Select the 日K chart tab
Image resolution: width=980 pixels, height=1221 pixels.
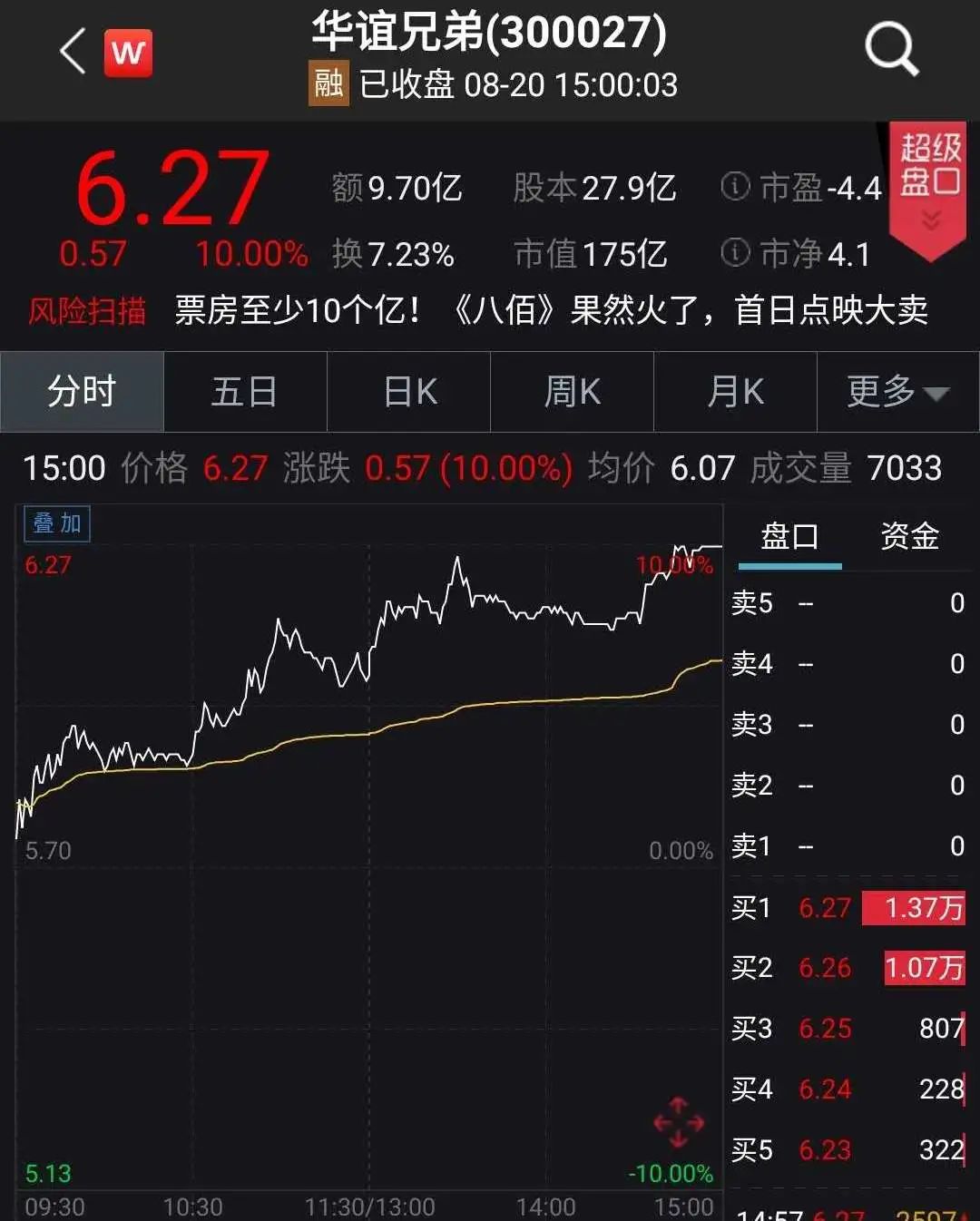409,392
